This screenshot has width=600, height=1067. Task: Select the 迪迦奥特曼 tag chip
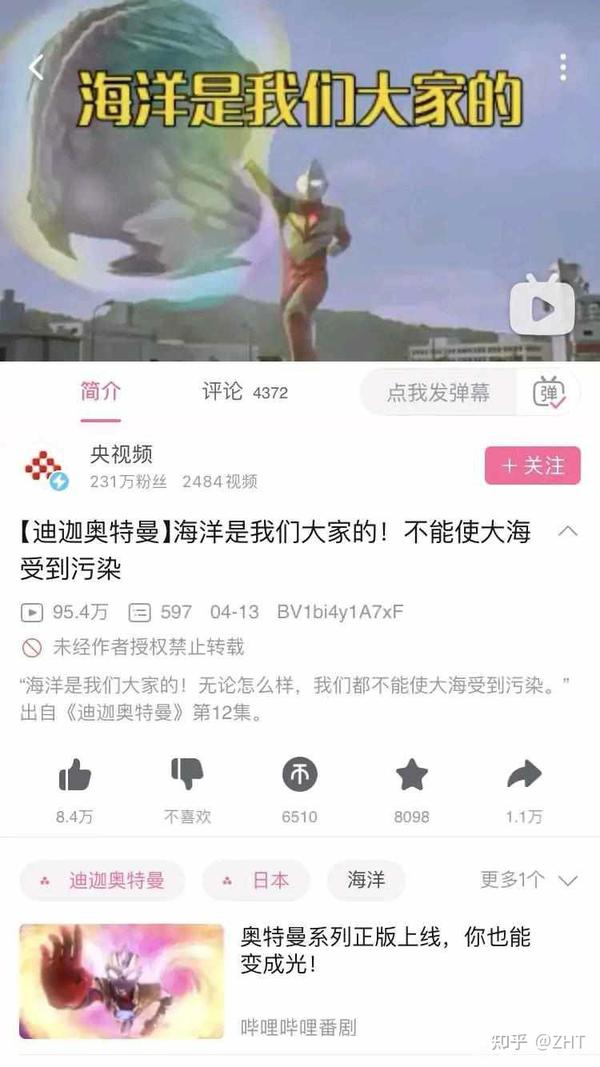pyautogui.click(x=102, y=881)
